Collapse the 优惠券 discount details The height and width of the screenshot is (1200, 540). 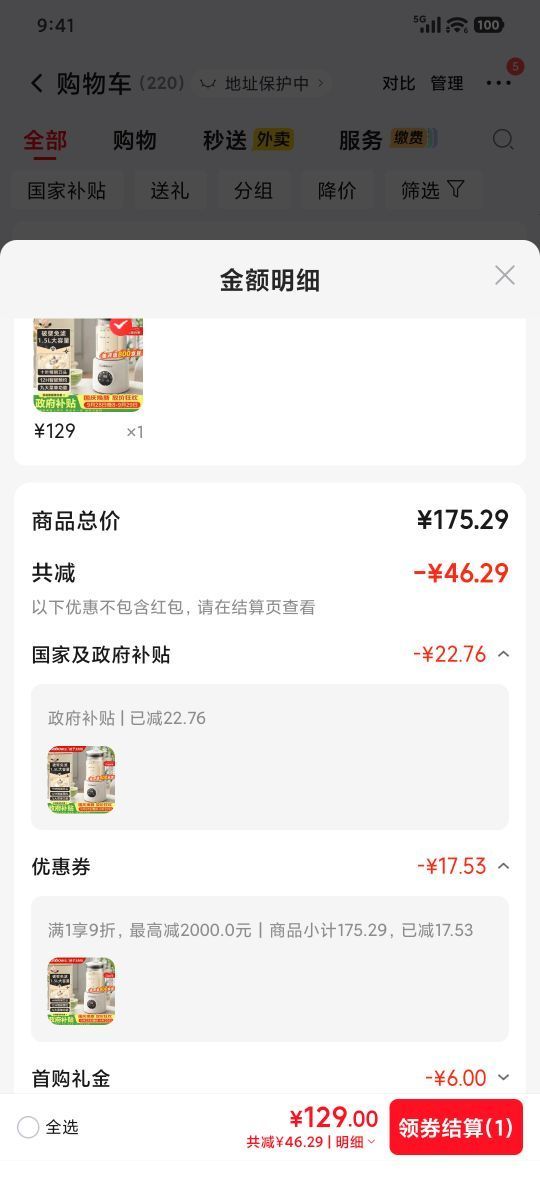pos(503,866)
